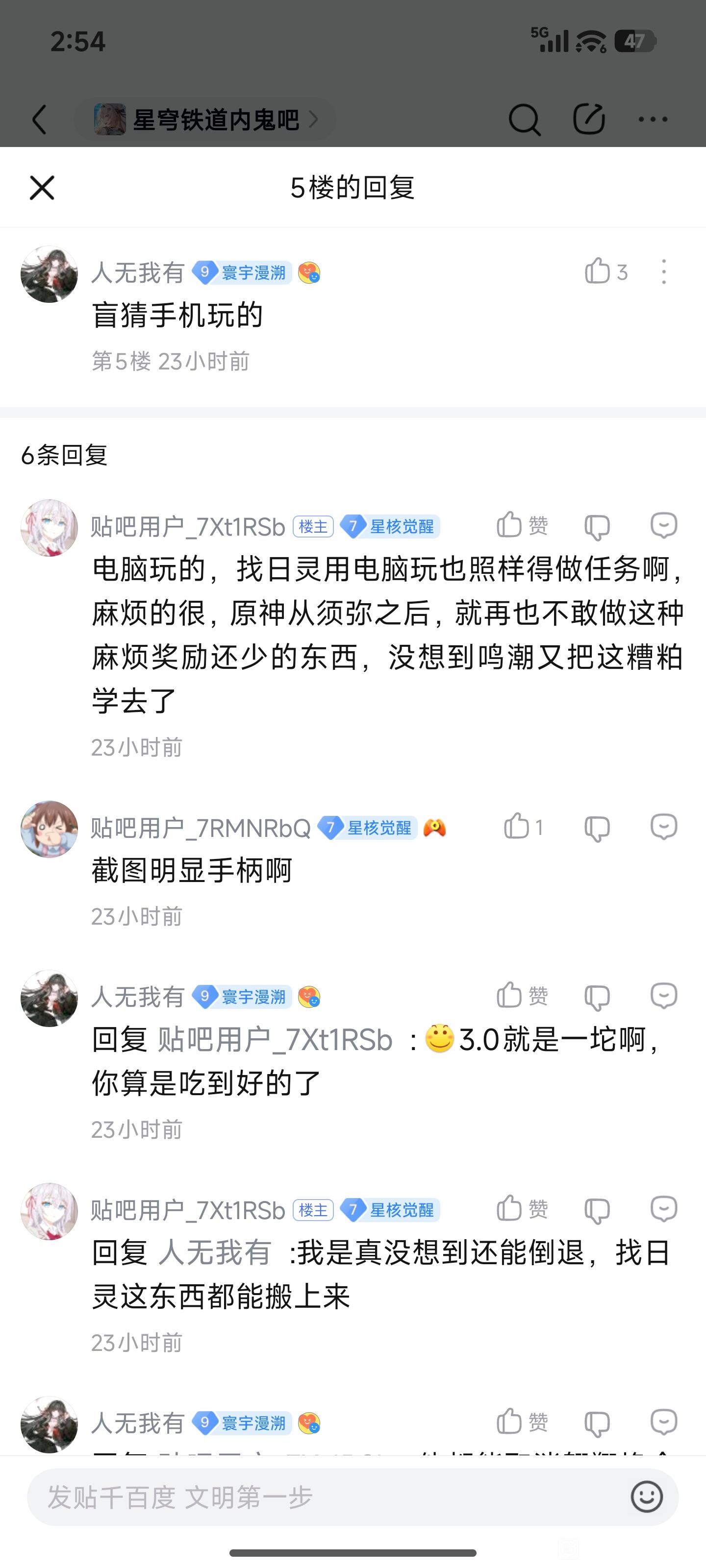The height and width of the screenshot is (1568, 706).
Task: Go back using the top arrow
Action: (40, 119)
